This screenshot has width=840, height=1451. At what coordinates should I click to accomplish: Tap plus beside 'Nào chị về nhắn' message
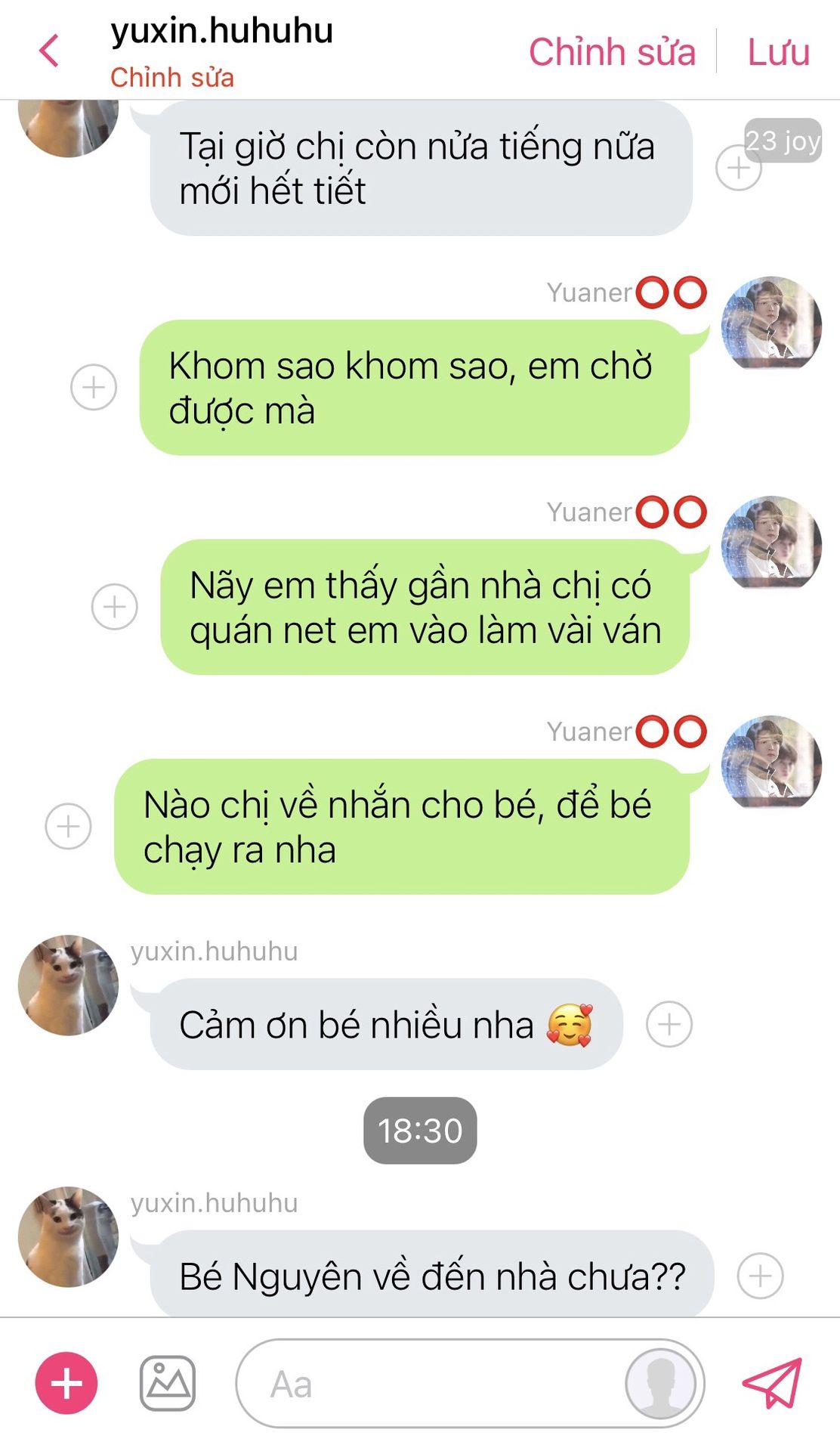(68, 826)
